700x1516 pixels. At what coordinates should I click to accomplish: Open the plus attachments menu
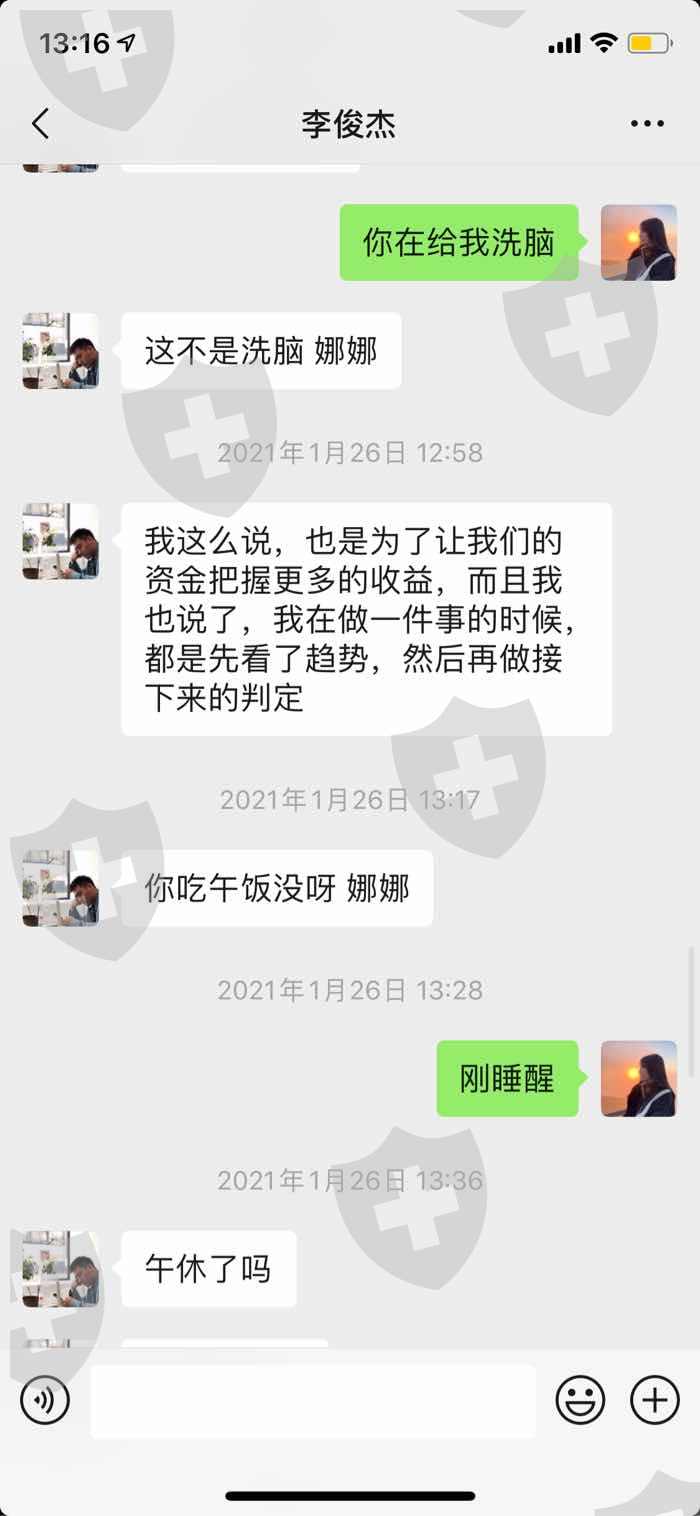click(655, 1400)
